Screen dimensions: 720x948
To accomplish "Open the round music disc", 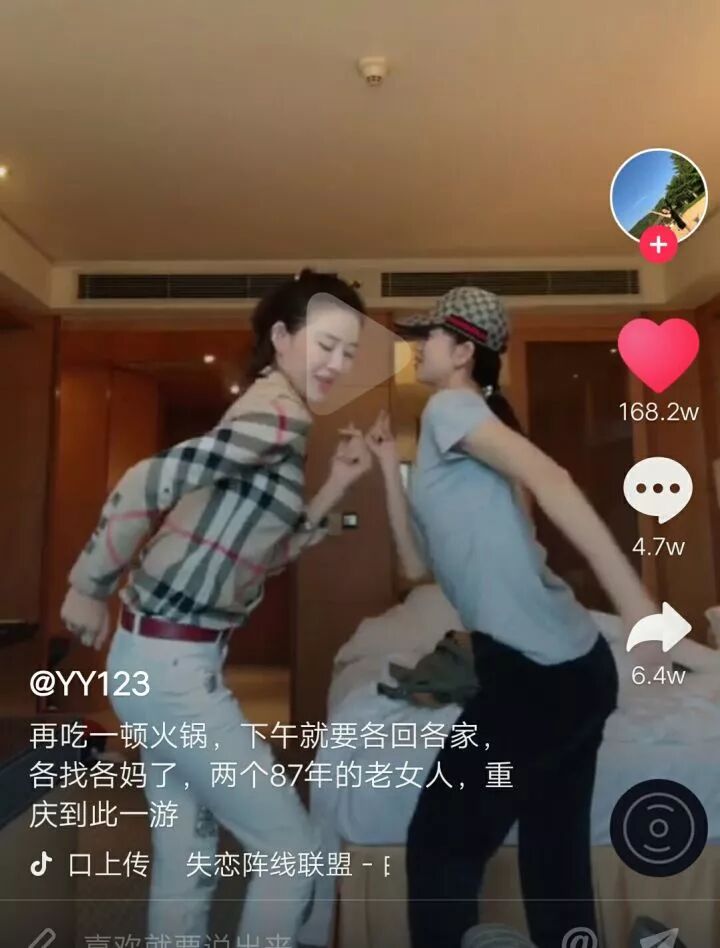I will point(658,828).
